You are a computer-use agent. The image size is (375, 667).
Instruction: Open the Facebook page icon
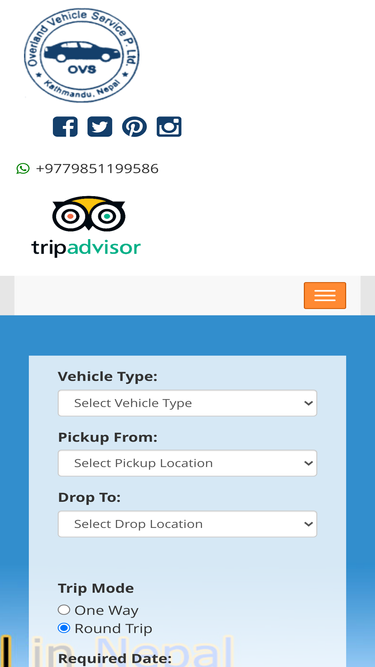pyautogui.click(x=65, y=127)
